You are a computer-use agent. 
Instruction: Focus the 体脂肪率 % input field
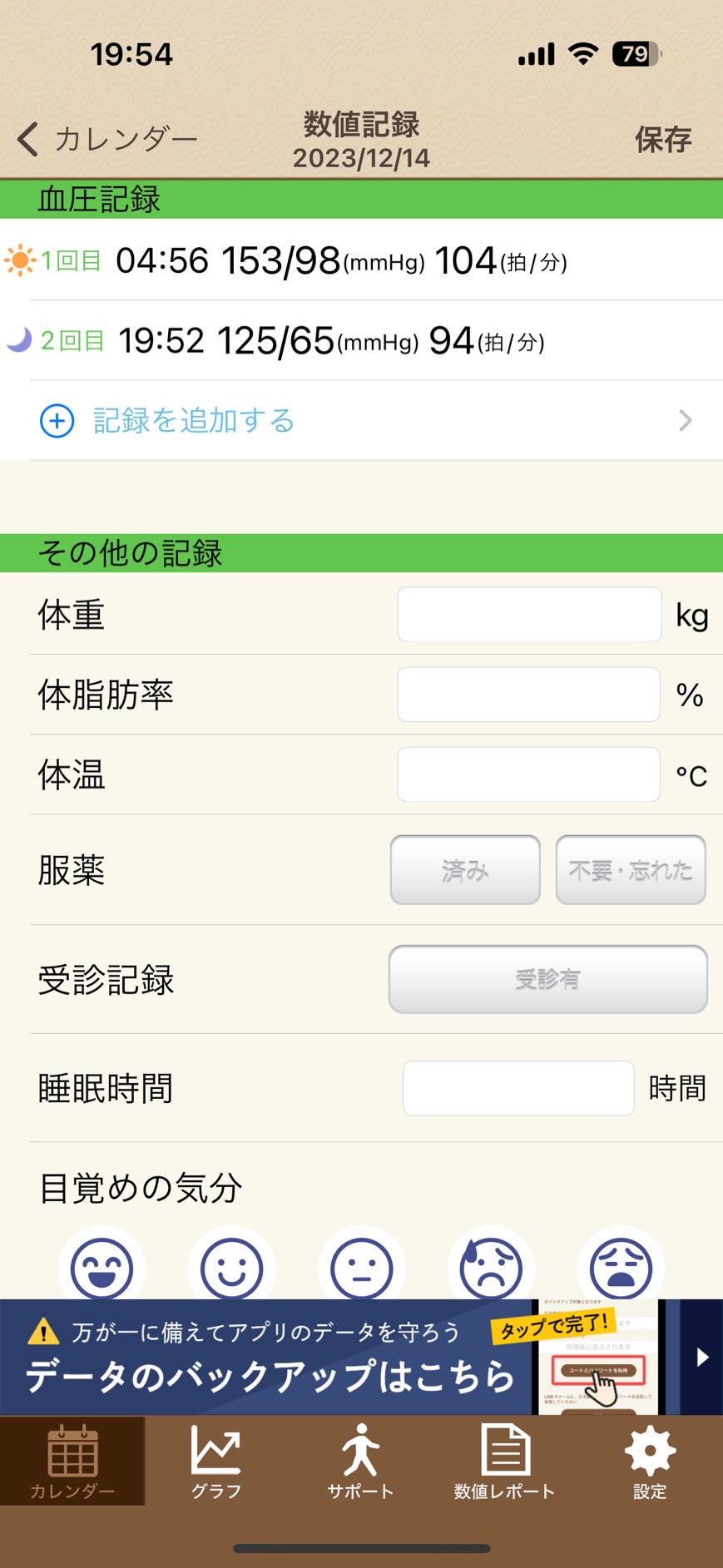529,695
